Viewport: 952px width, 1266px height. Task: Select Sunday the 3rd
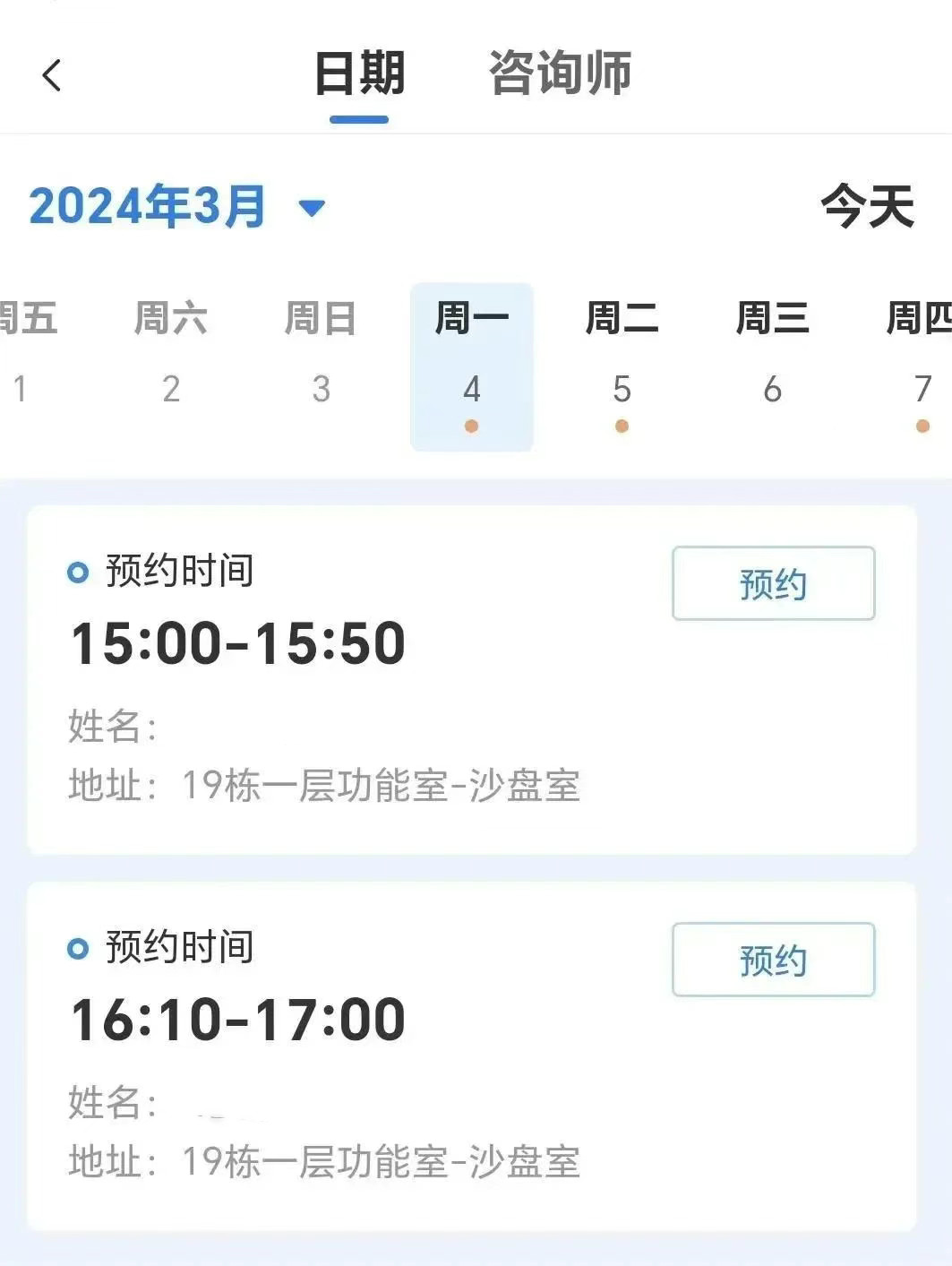tap(321, 358)
